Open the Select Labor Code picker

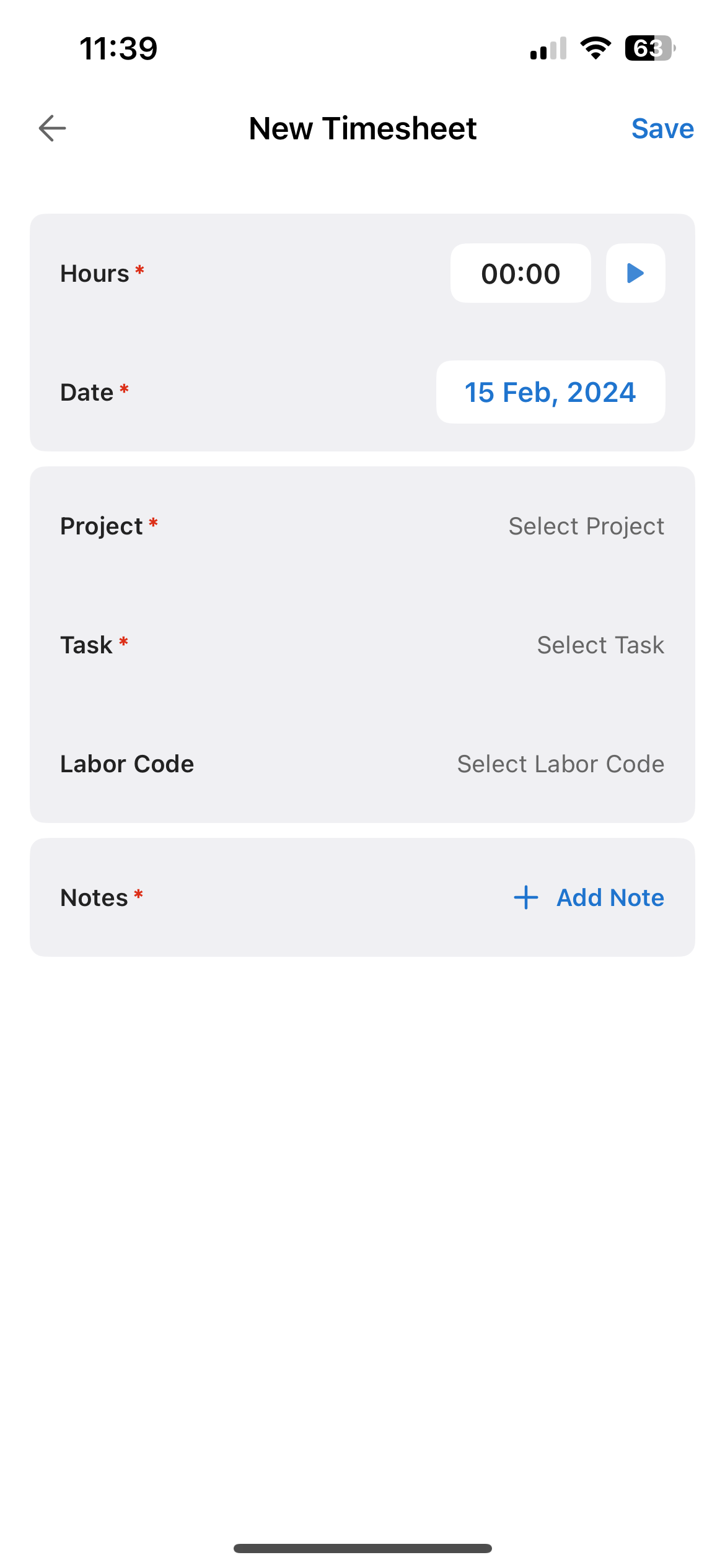click(x=560, y=763)
